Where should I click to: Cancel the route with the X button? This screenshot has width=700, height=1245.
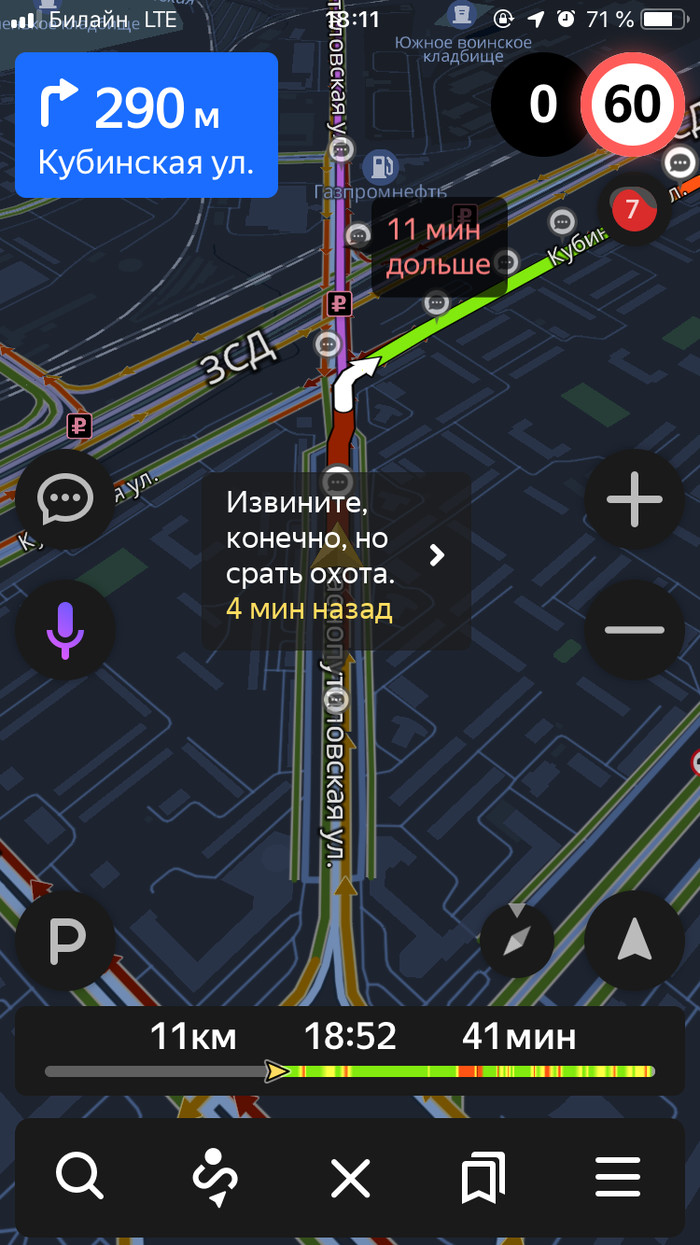350,1177
